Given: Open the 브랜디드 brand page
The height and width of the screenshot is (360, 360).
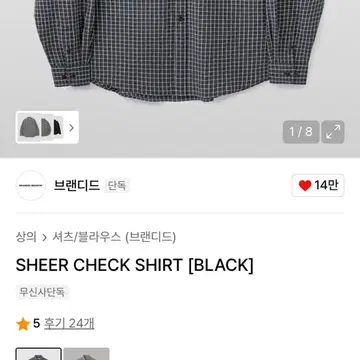Looking at the screenshot, I should pos(77,185).
